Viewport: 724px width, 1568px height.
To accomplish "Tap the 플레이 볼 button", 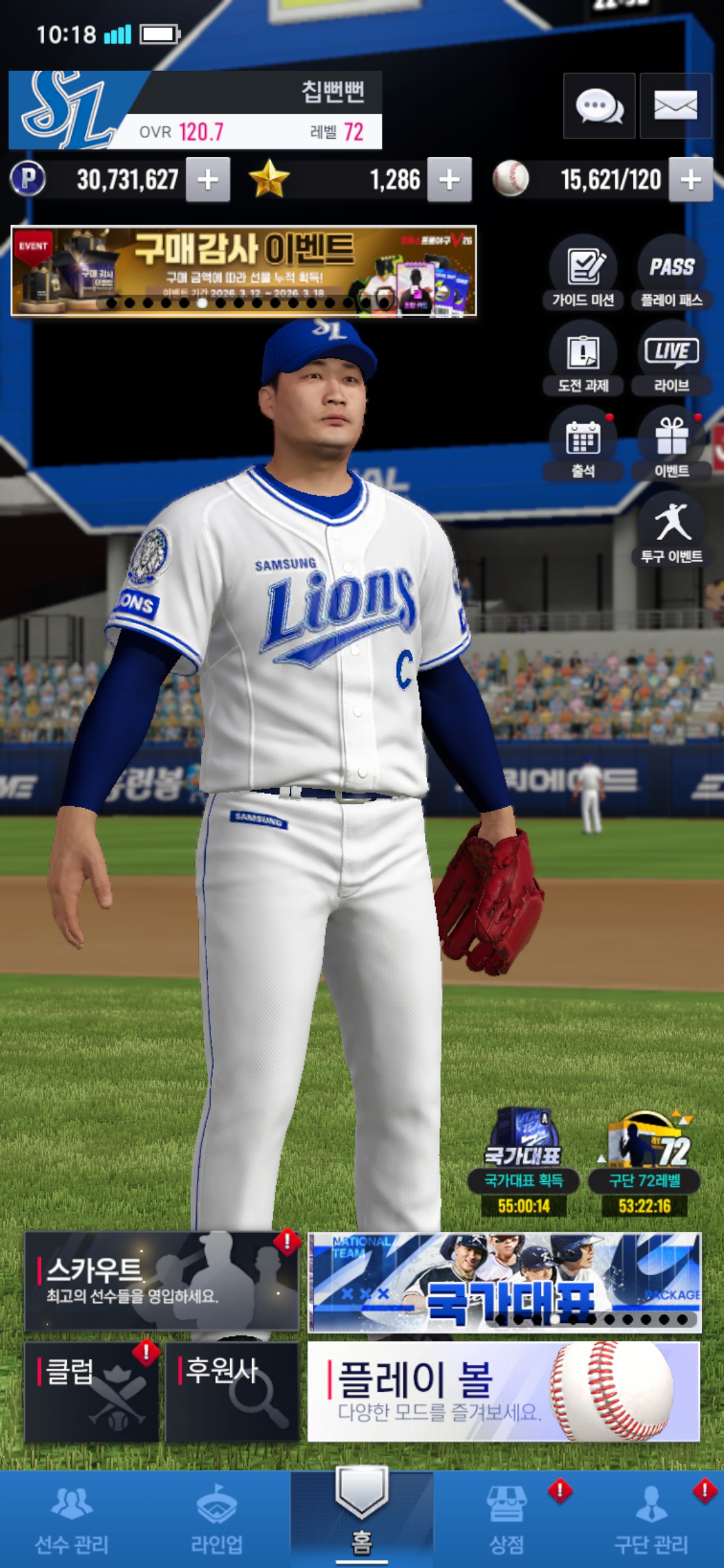I will point(503,1392).
